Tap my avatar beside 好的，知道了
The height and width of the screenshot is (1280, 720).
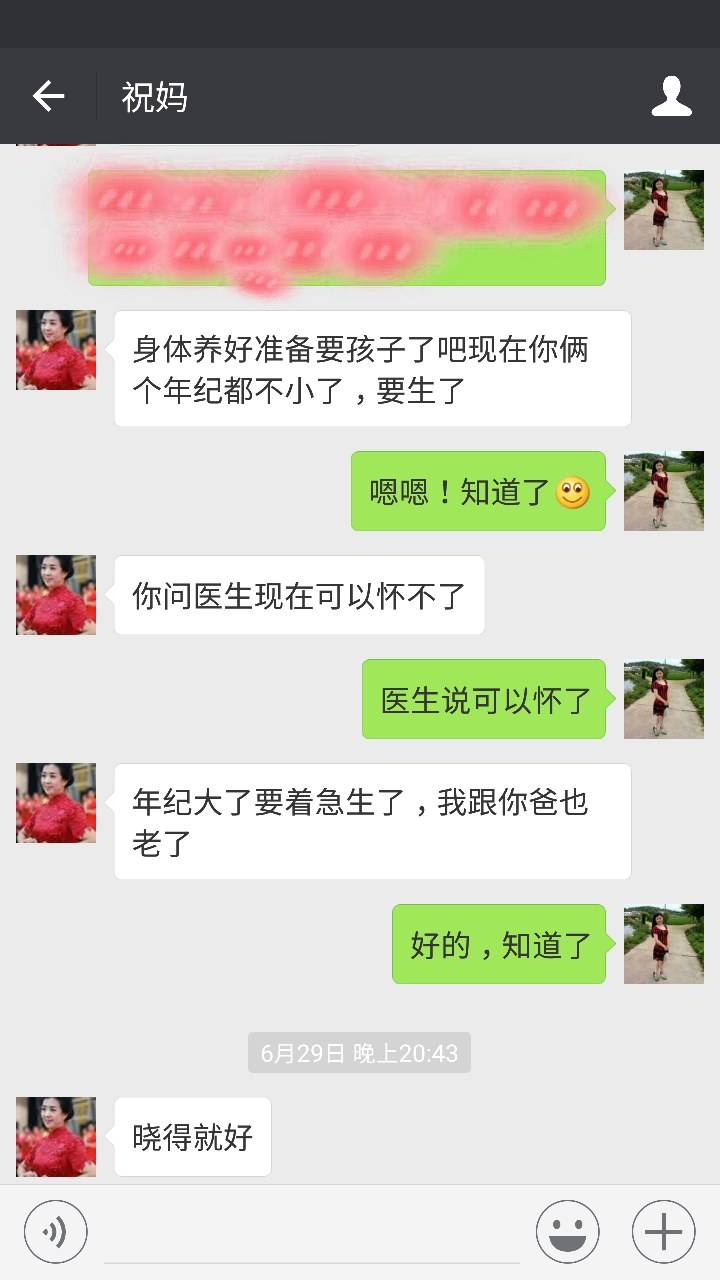663,944
